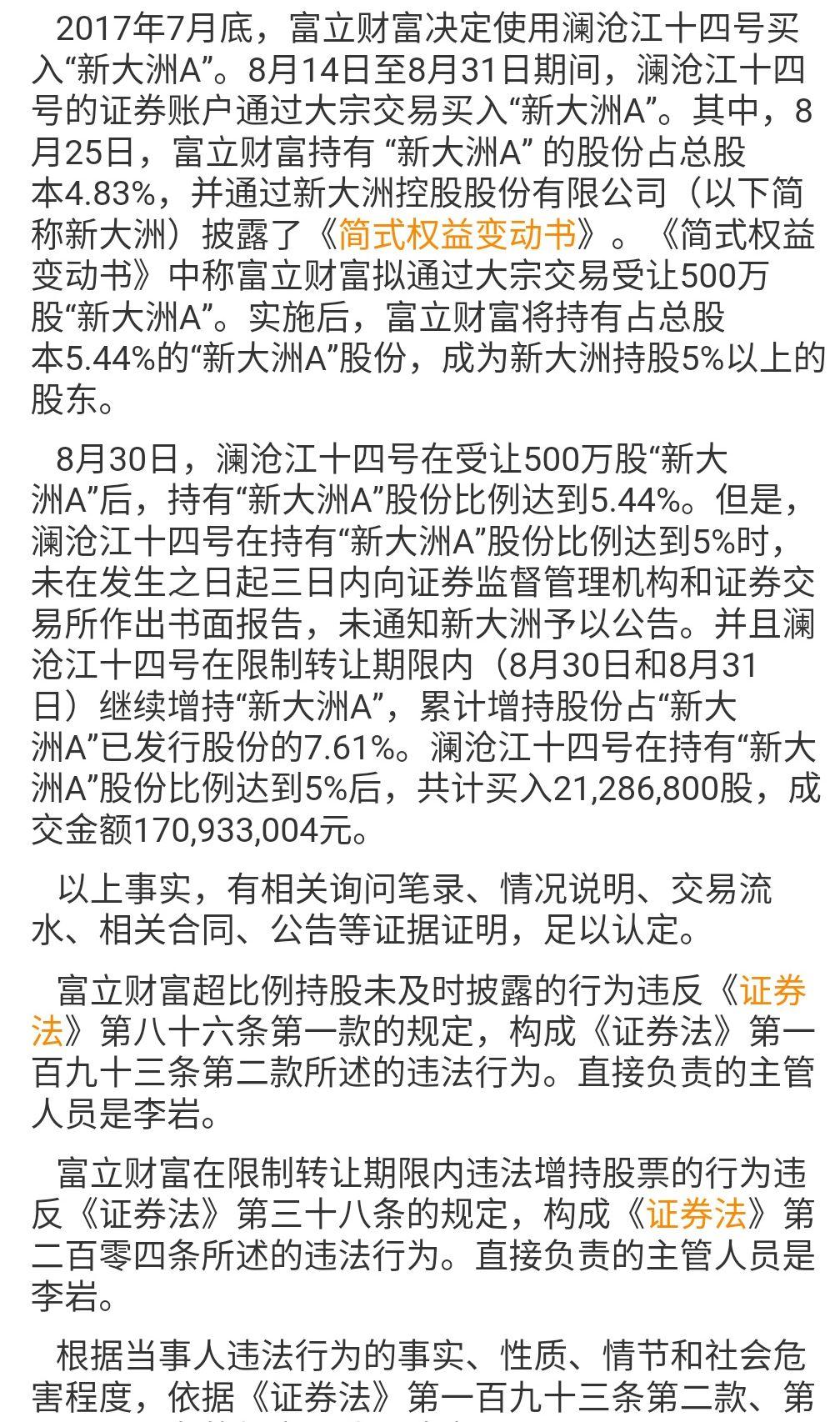Open 证券法 link before 第八十六条第一款

click(x=772, y=990)
